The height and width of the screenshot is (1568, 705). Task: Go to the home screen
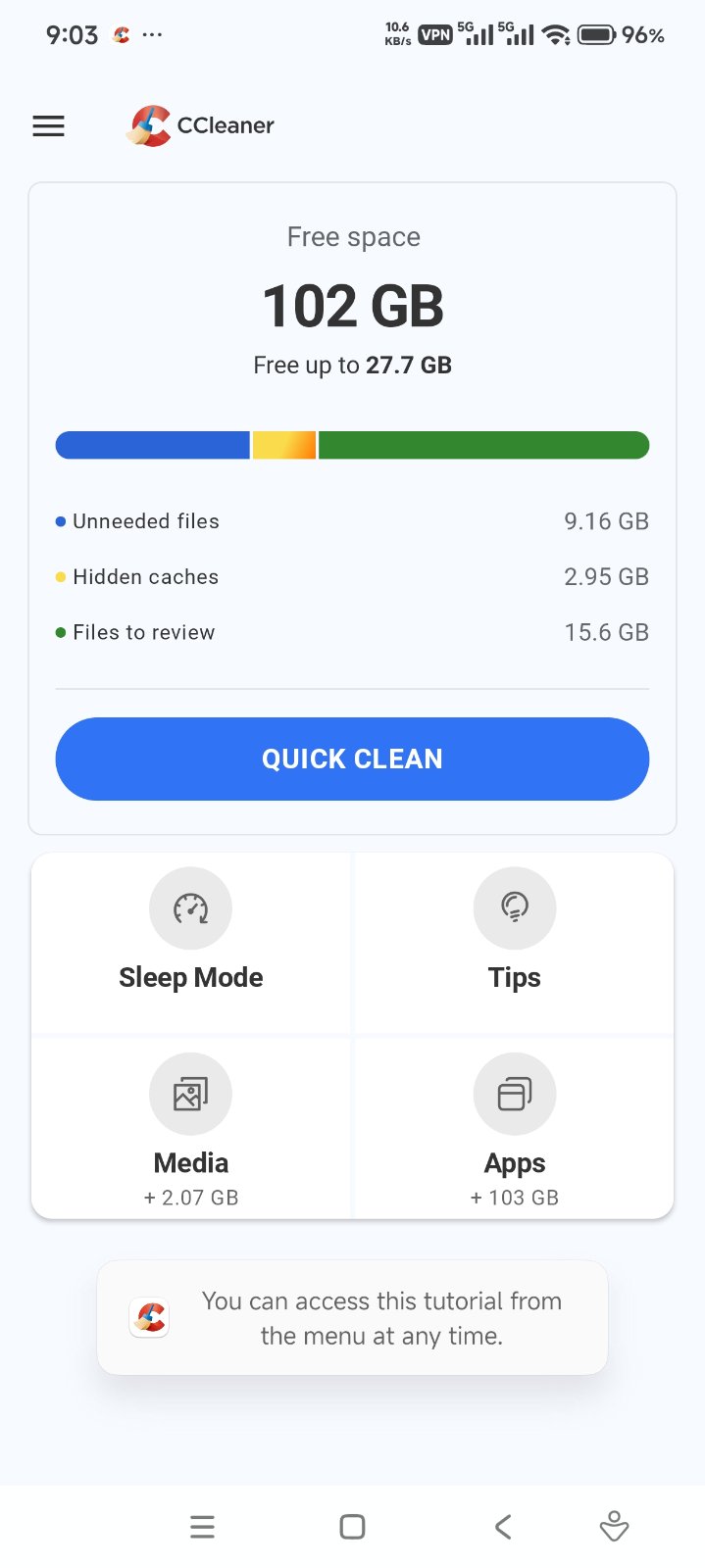(x=352, y=1526)
